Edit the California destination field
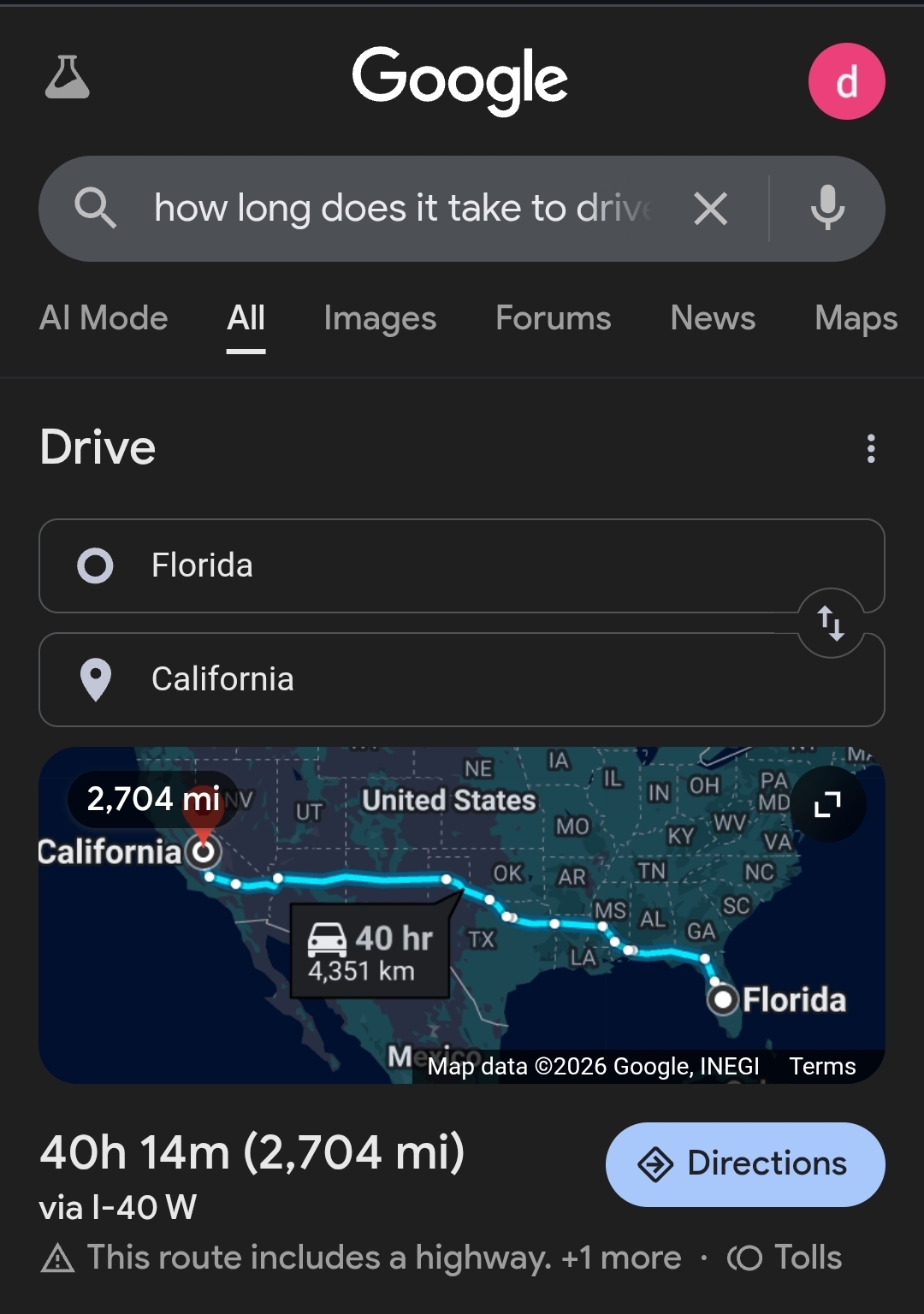 point(462,679)
